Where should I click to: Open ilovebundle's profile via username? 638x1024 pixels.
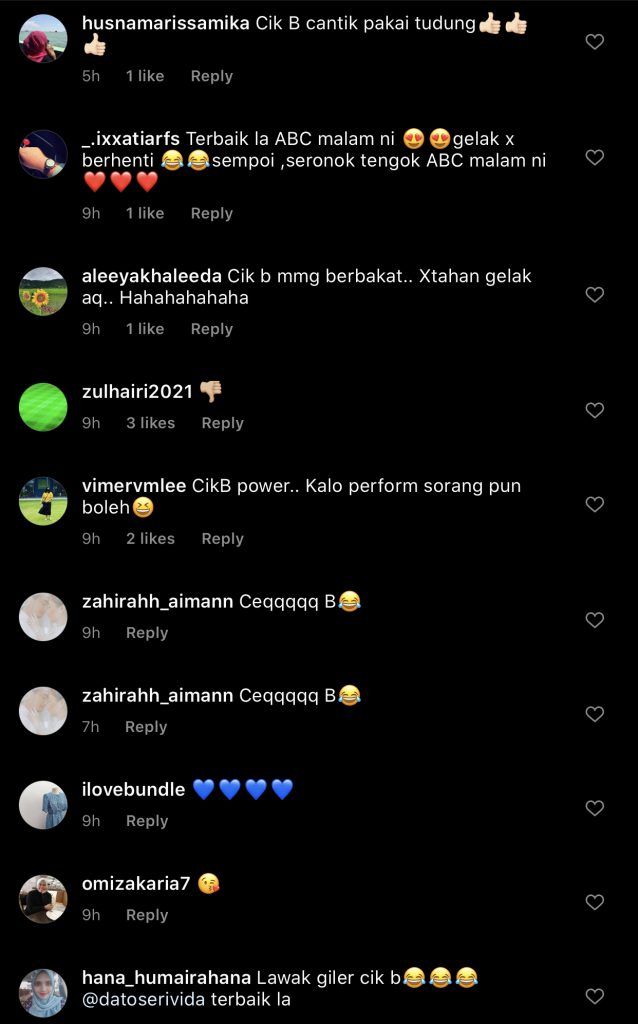[x=133, y=790]
